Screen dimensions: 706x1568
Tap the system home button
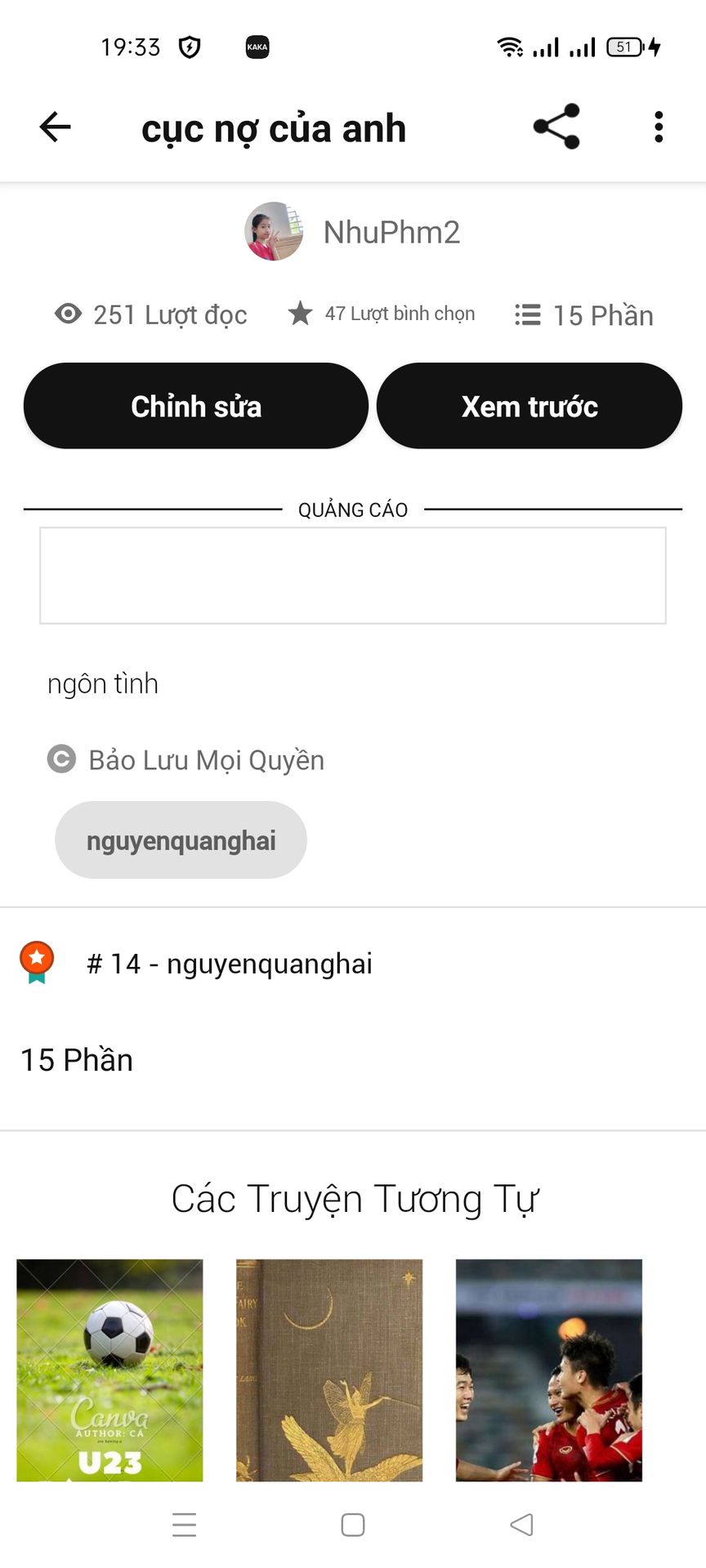353,1525
